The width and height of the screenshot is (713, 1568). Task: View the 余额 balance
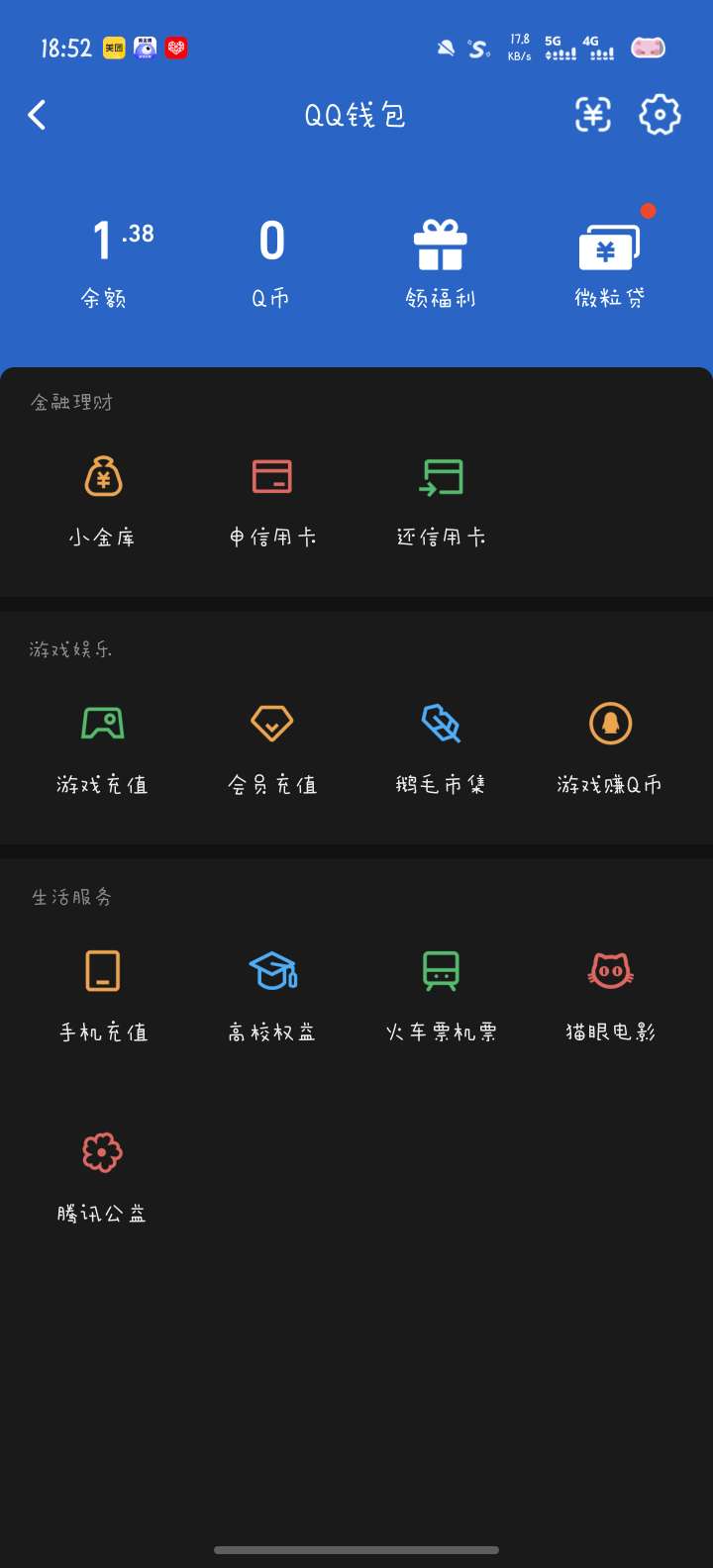pos(103,261)
